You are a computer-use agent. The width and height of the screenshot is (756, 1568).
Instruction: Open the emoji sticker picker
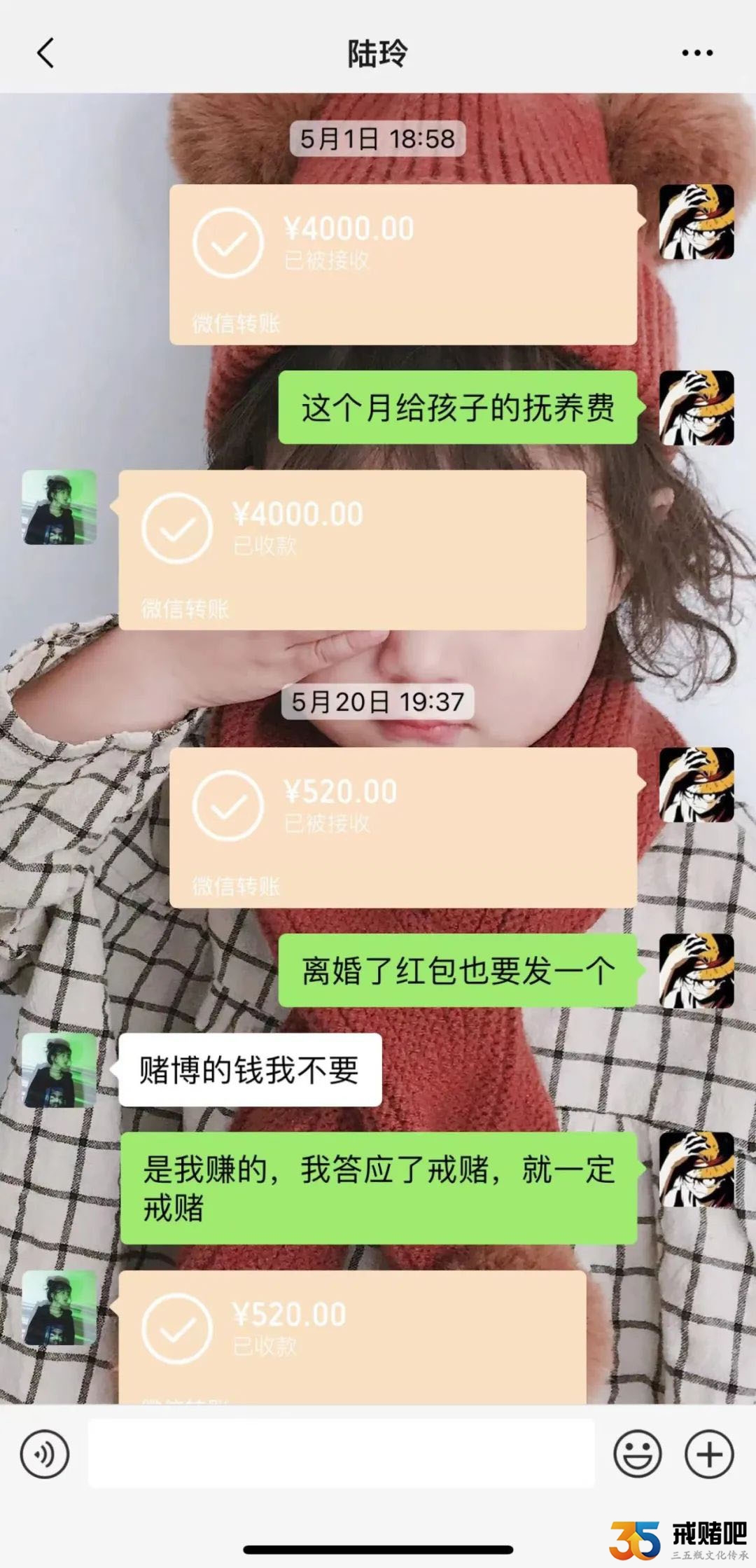point(637,1454)
